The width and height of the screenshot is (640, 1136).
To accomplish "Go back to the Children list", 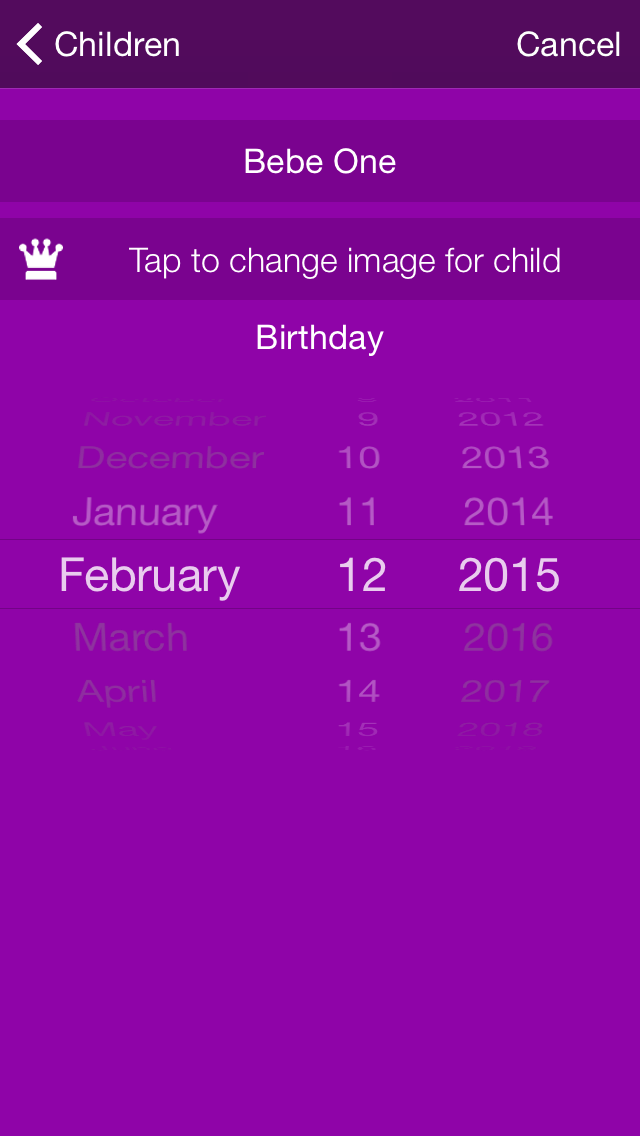I will 98,45.
